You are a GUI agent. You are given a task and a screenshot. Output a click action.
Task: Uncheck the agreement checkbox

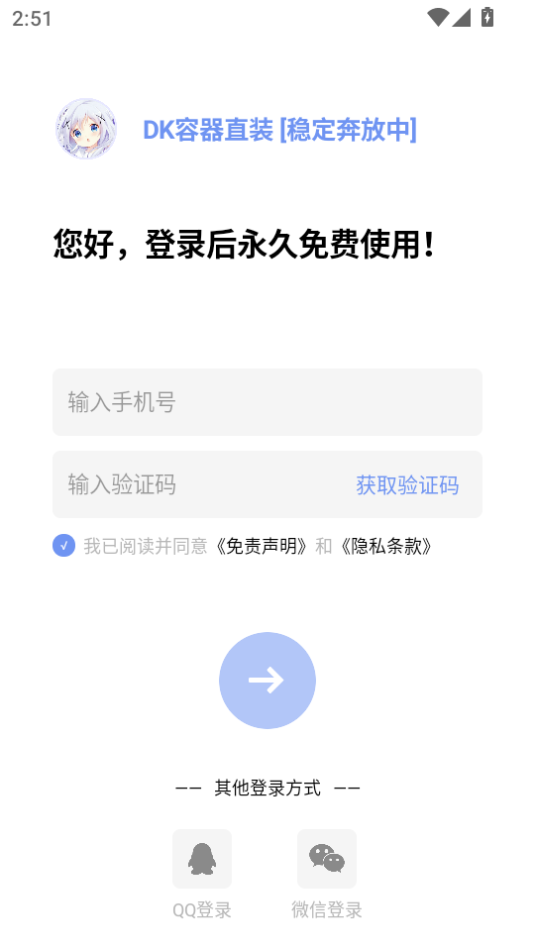64,545
